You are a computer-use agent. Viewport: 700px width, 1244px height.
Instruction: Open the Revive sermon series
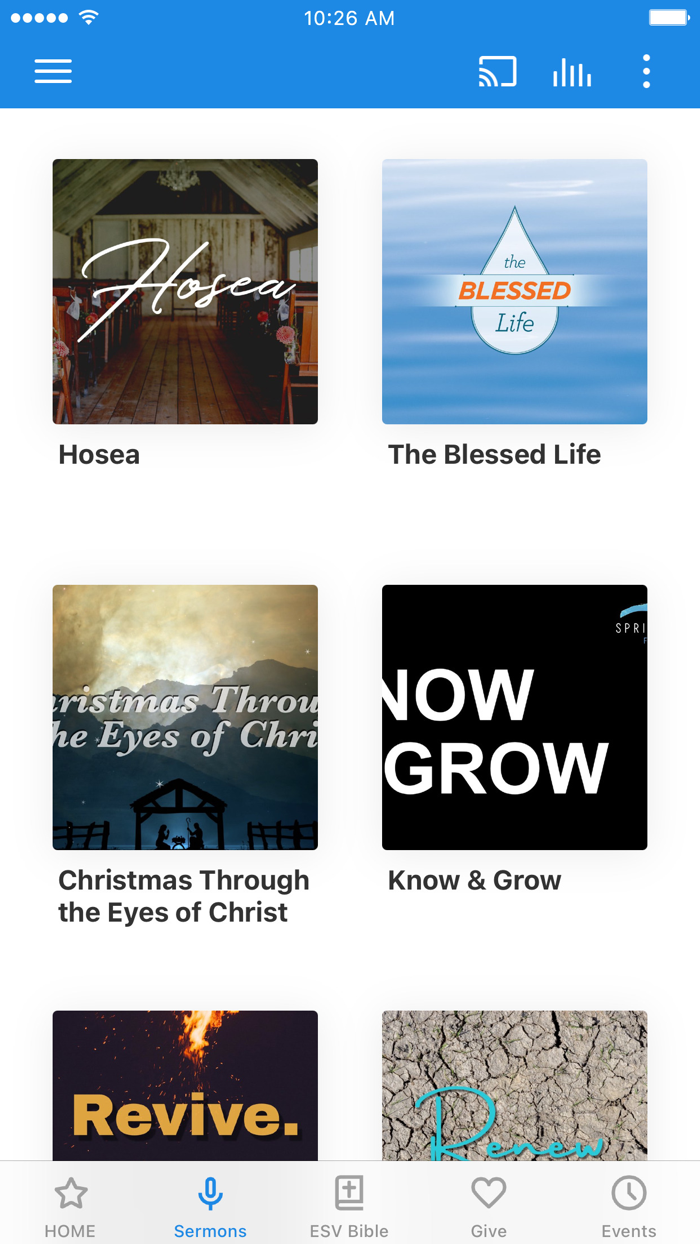point(185,1085)
